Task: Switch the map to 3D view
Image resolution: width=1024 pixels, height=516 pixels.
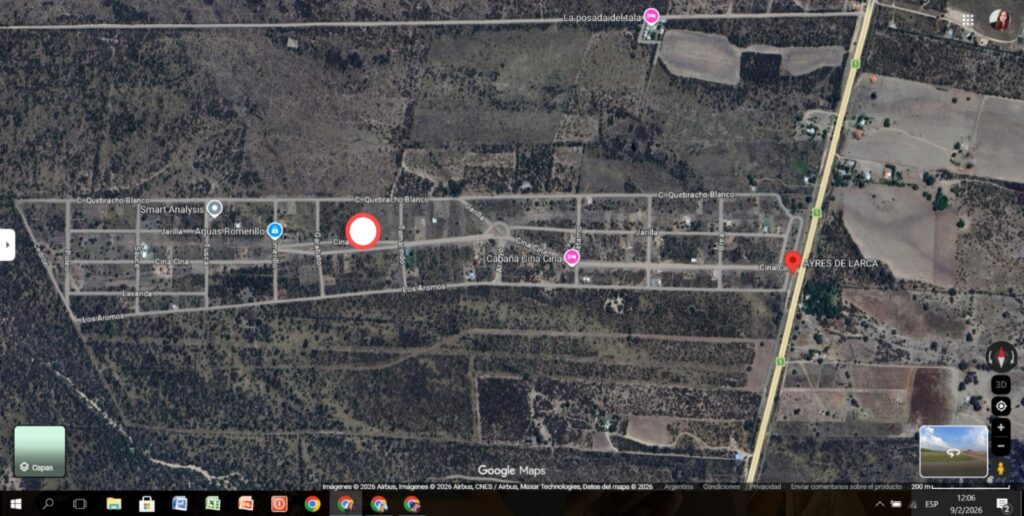Action: click(1000, 385)
